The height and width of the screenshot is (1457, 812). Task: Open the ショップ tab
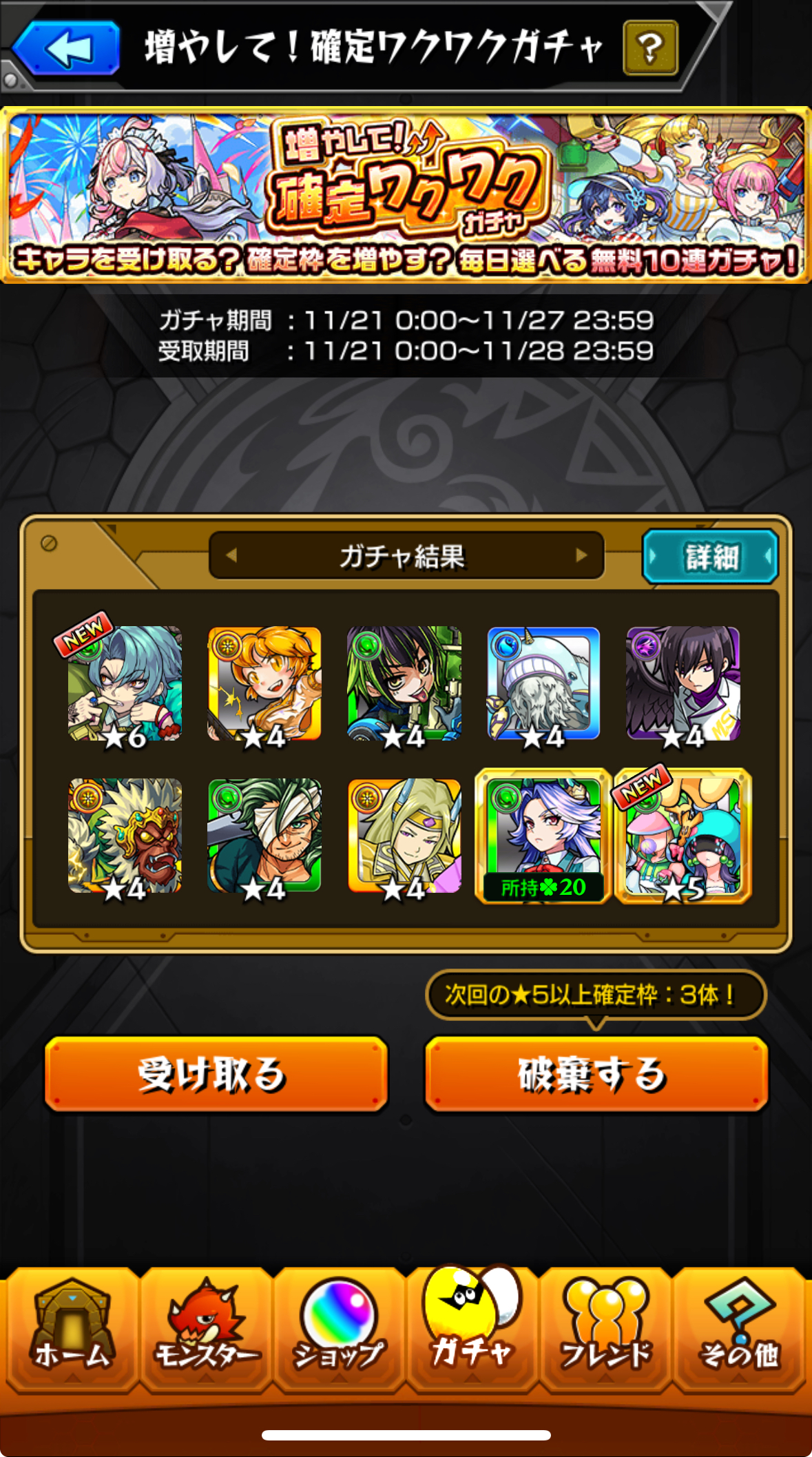pyautogui.click(x=338, y=1326)
